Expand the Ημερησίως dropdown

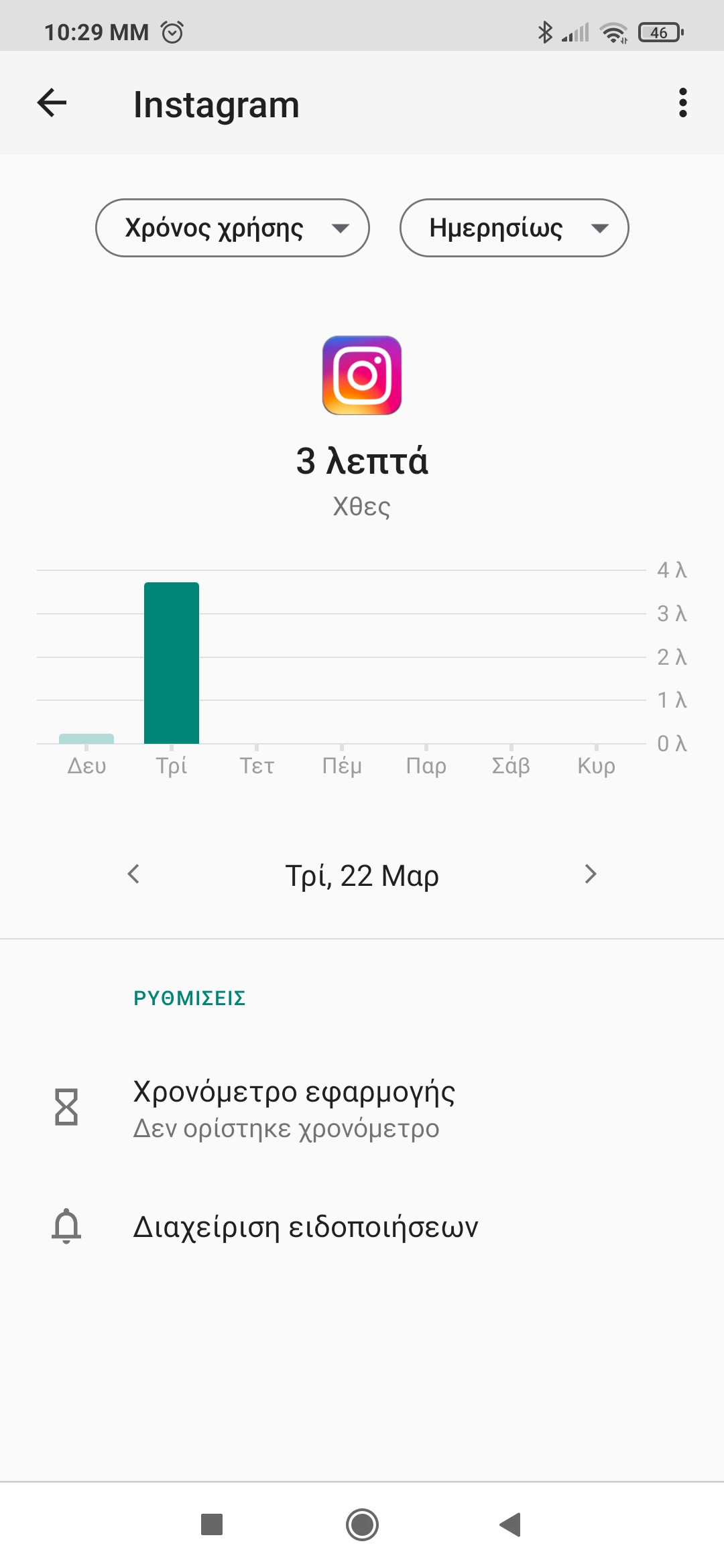(514, 228)
